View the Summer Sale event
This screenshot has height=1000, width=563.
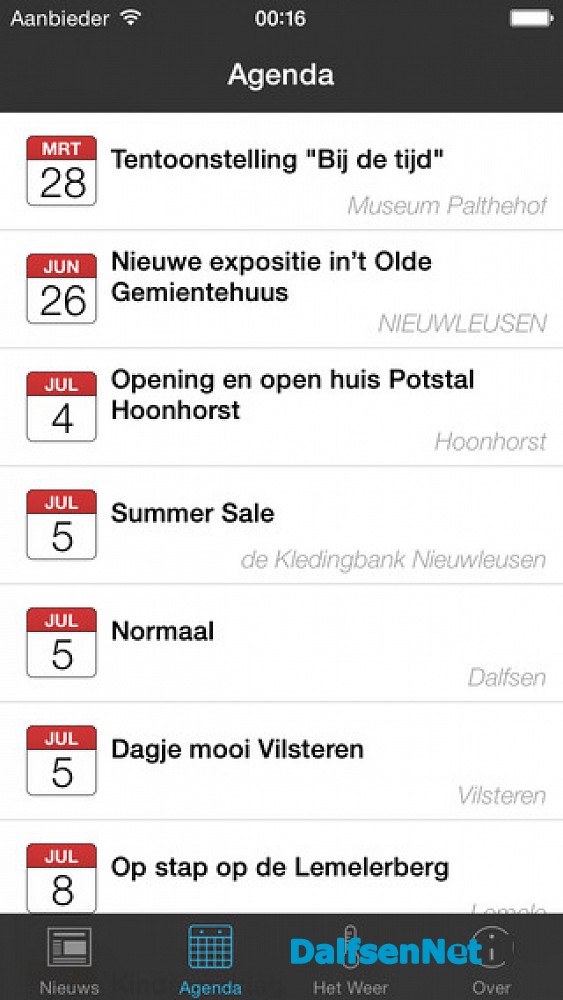coord(281,525)
